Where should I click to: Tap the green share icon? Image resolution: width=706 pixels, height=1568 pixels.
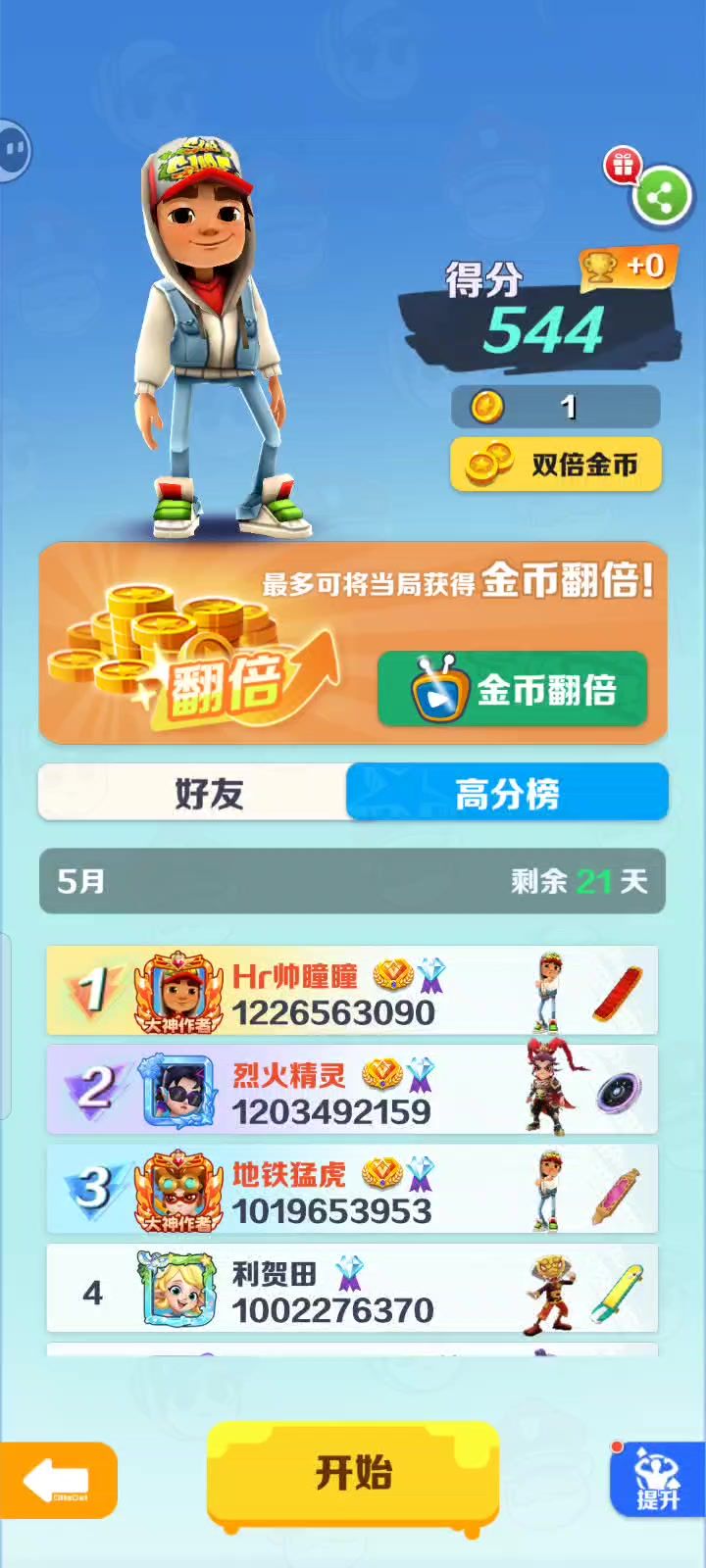pyautogui.click(x=662, y=199)
